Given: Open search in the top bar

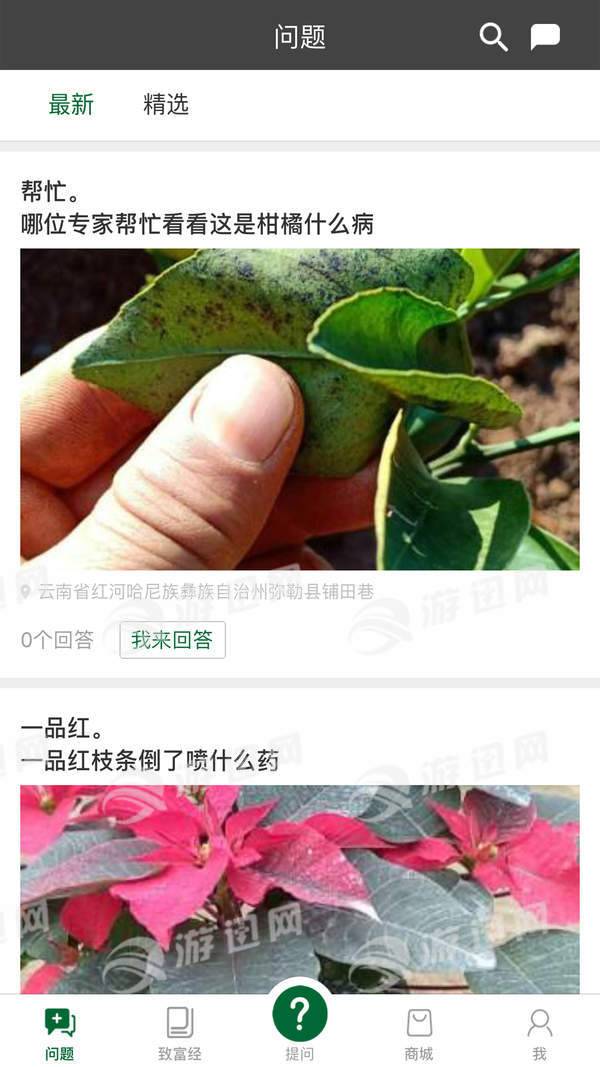Looking at the screenshot, I should pyautogui.click(x=493, y=37).
